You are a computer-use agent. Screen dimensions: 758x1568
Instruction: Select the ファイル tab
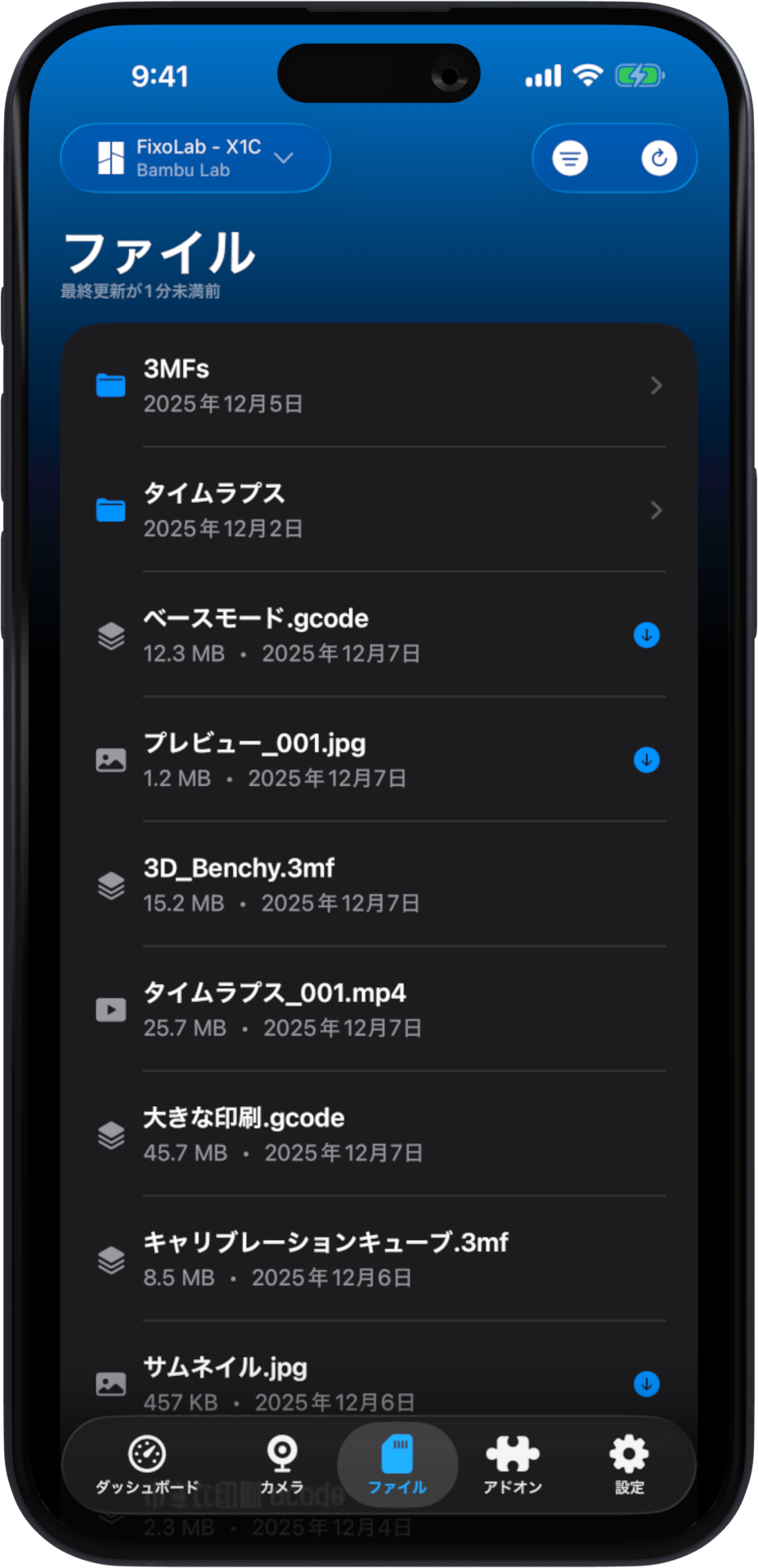[397, 1465]
